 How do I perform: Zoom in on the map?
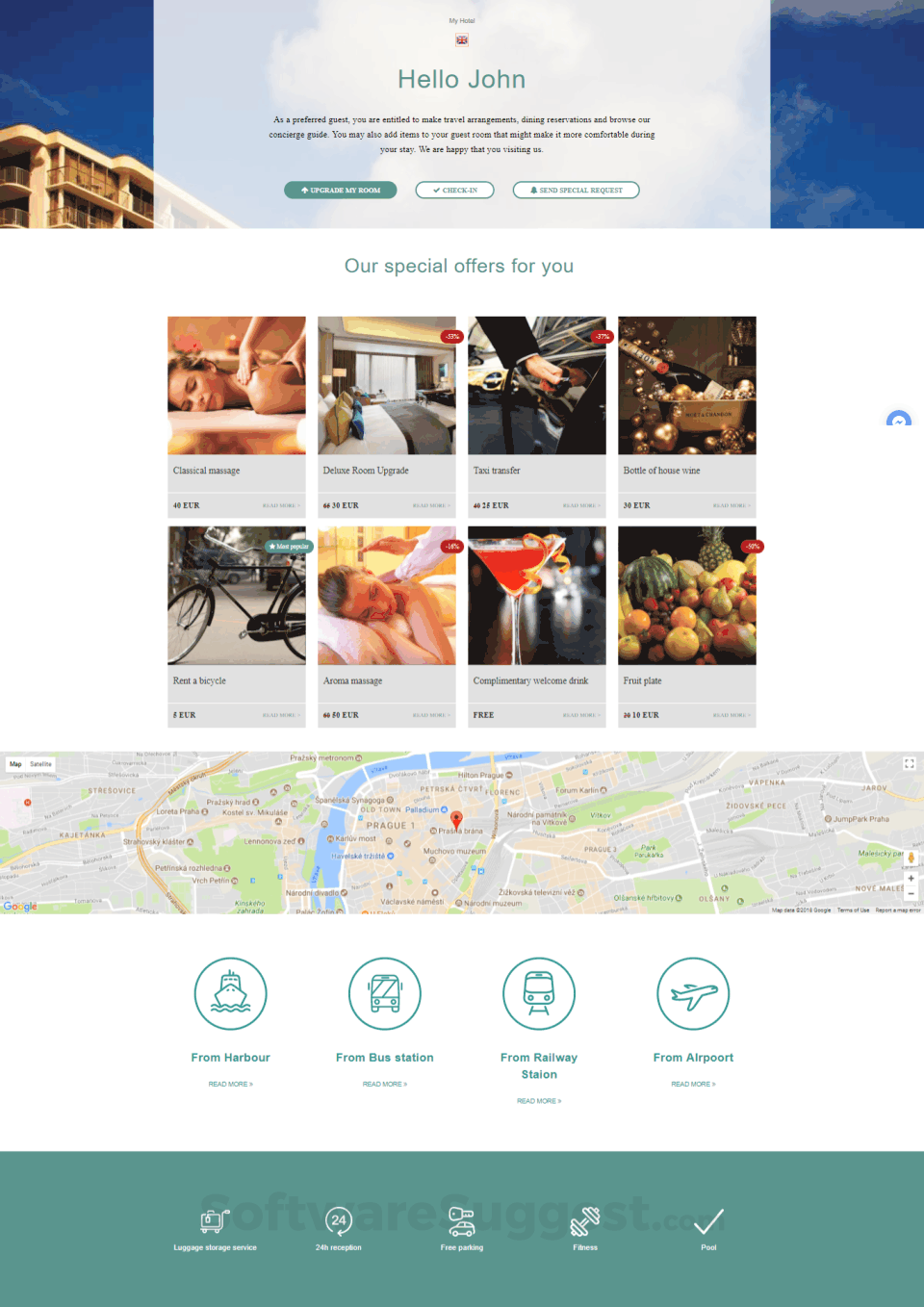(x=911, y=878)
